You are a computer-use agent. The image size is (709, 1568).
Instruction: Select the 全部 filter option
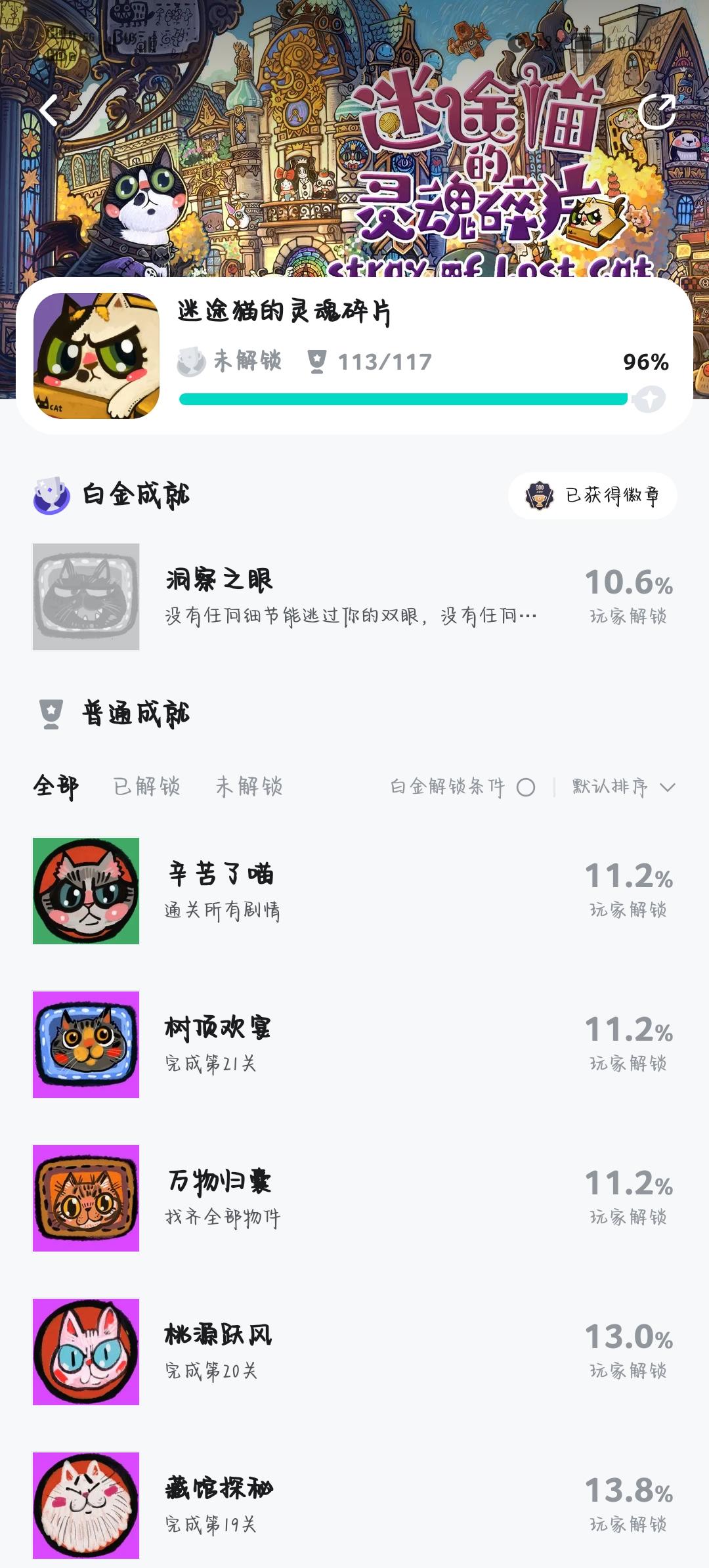[55, 788]
